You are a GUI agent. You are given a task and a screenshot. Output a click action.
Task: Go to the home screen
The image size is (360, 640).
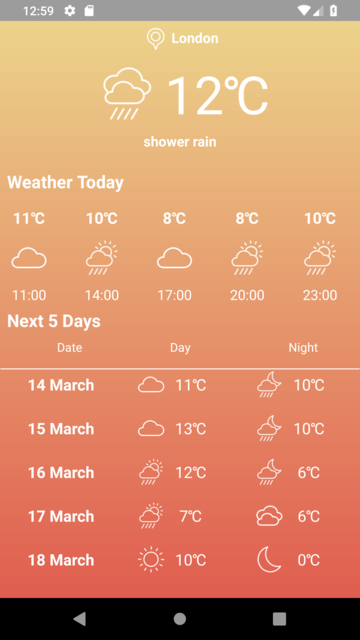click(x=180, y=619)
